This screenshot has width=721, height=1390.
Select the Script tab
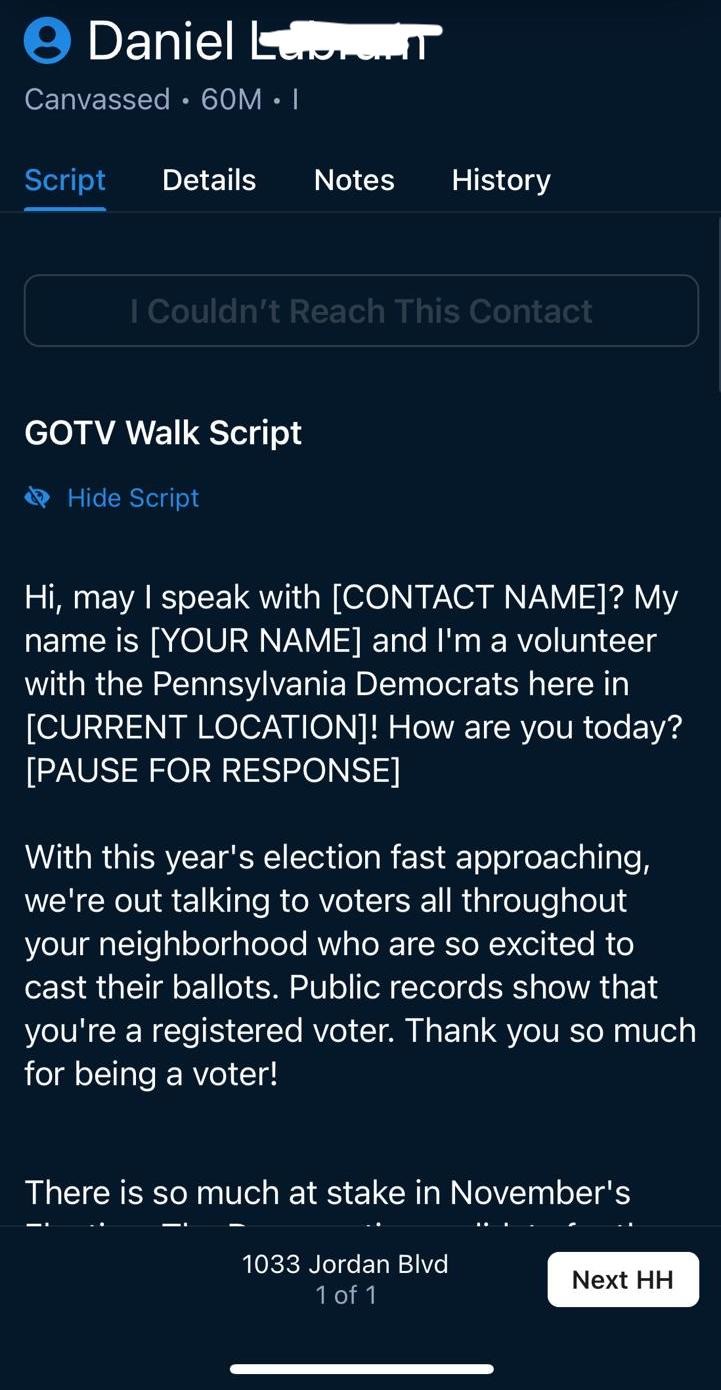65,180
